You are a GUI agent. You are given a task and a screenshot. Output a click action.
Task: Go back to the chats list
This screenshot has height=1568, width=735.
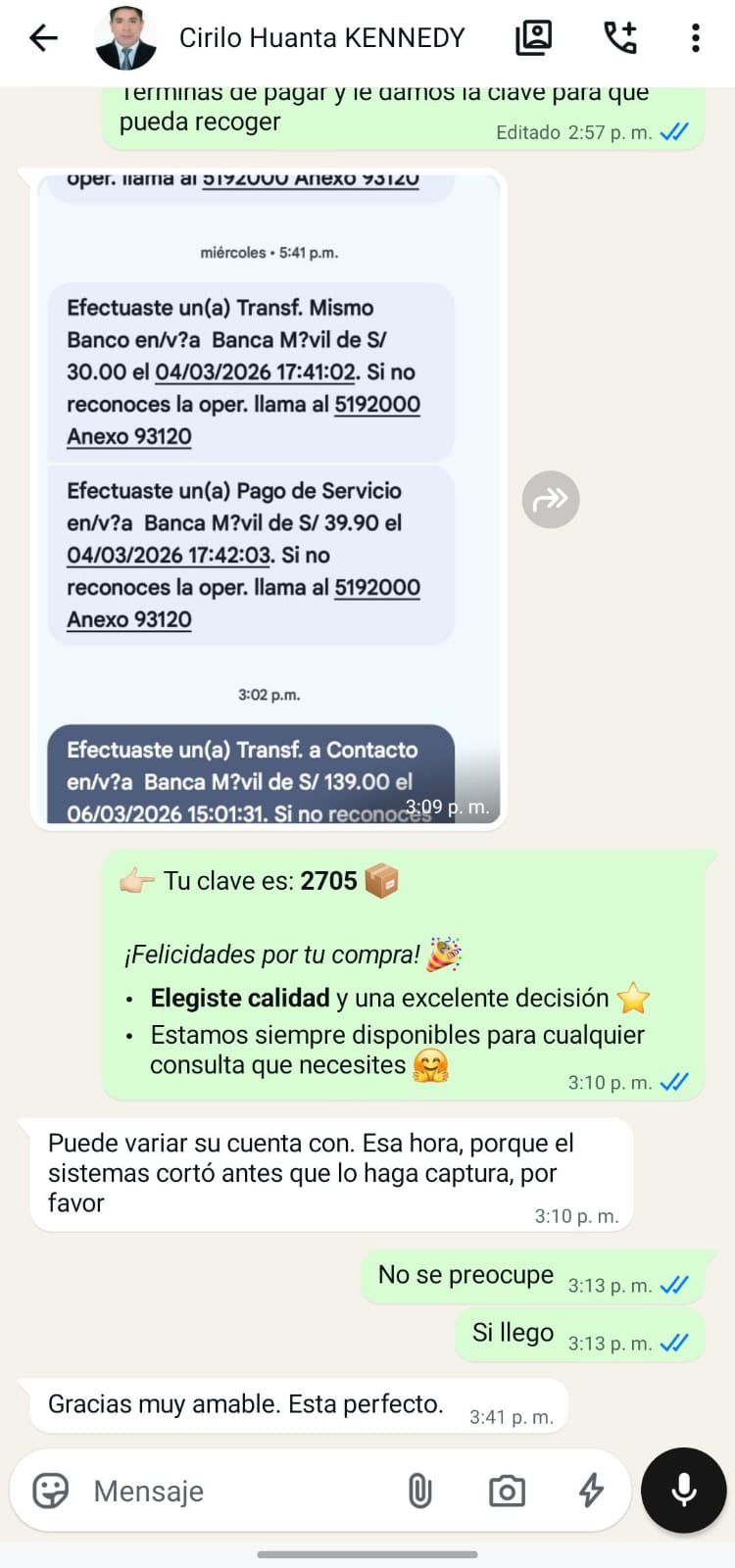pos(43,38)
